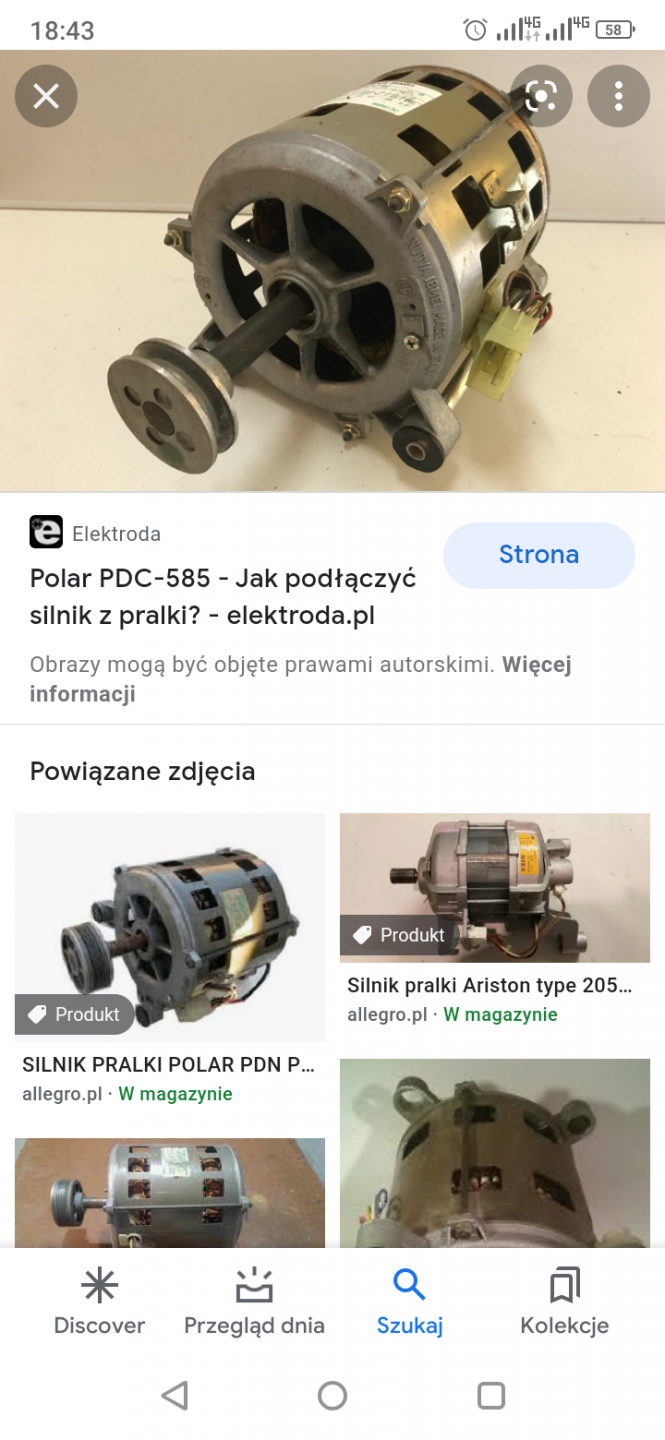Viewport: 665px width, 1440px height.
Task: Open the three-dot overflow menu
Action: point(619,96)
